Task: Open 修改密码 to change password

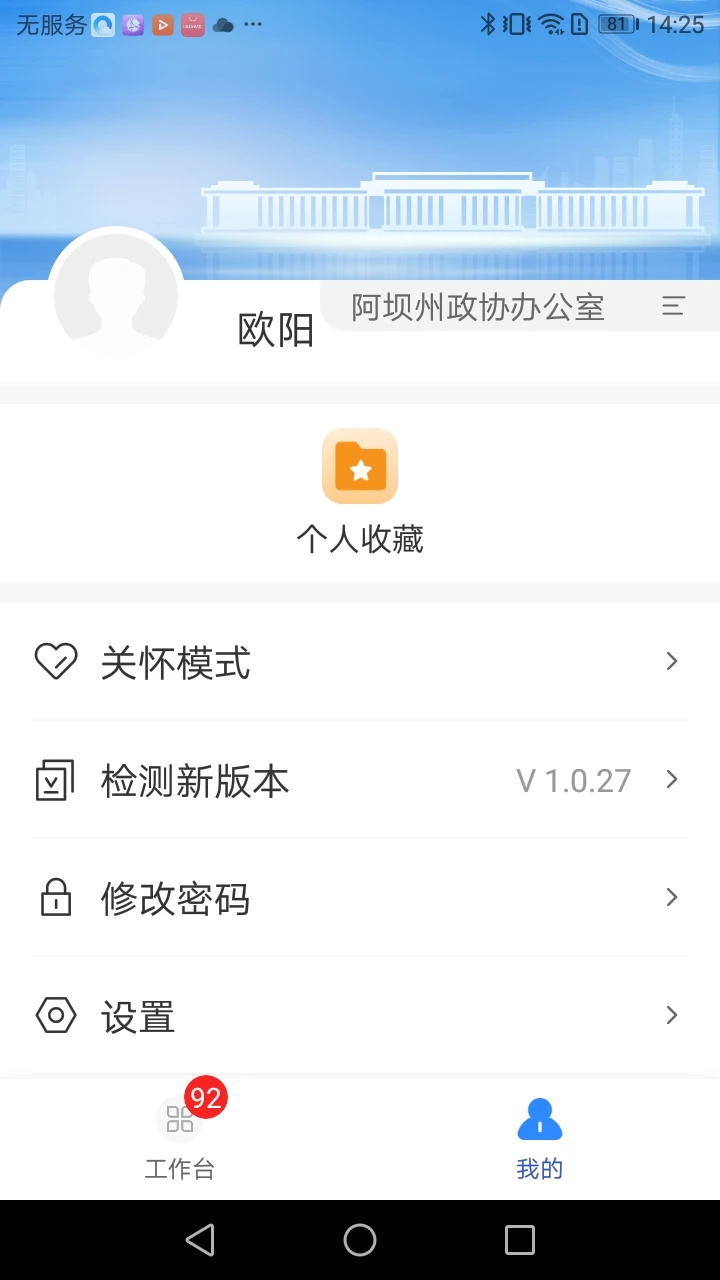Action: pyautogui.click(x=360, y=898)
